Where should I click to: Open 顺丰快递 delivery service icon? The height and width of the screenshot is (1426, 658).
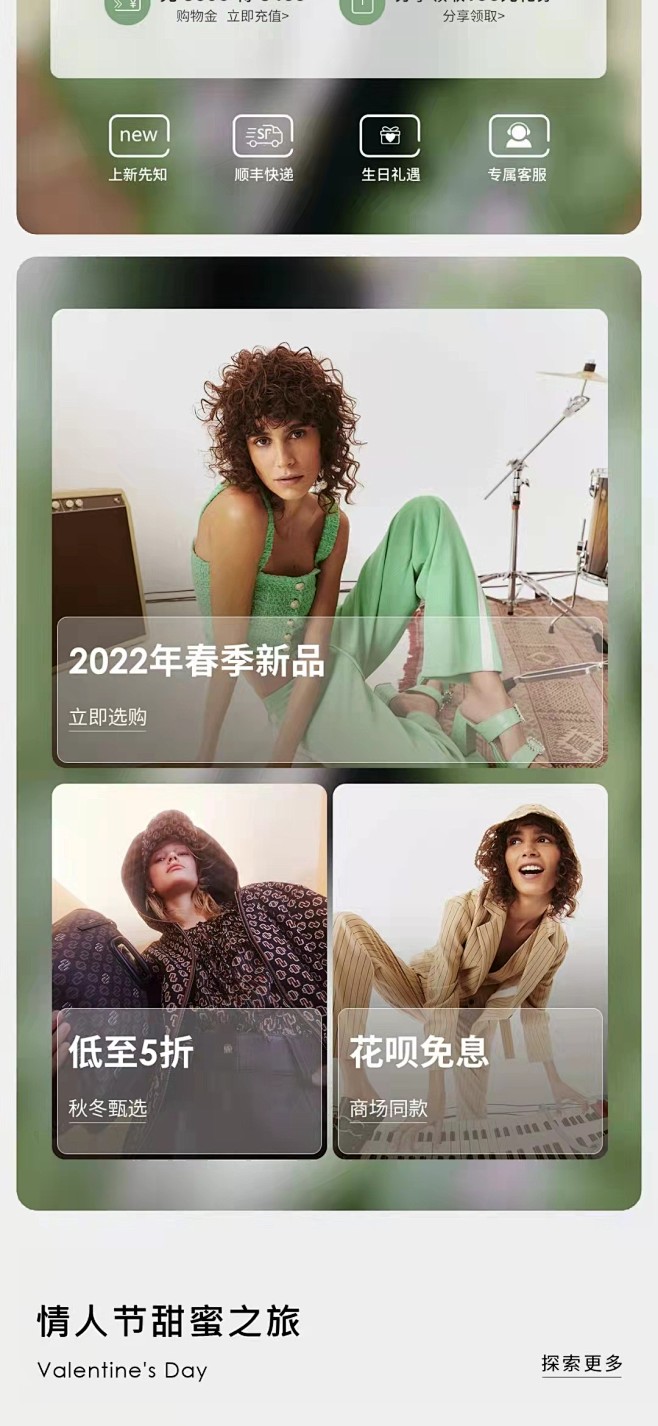point(263,148)
